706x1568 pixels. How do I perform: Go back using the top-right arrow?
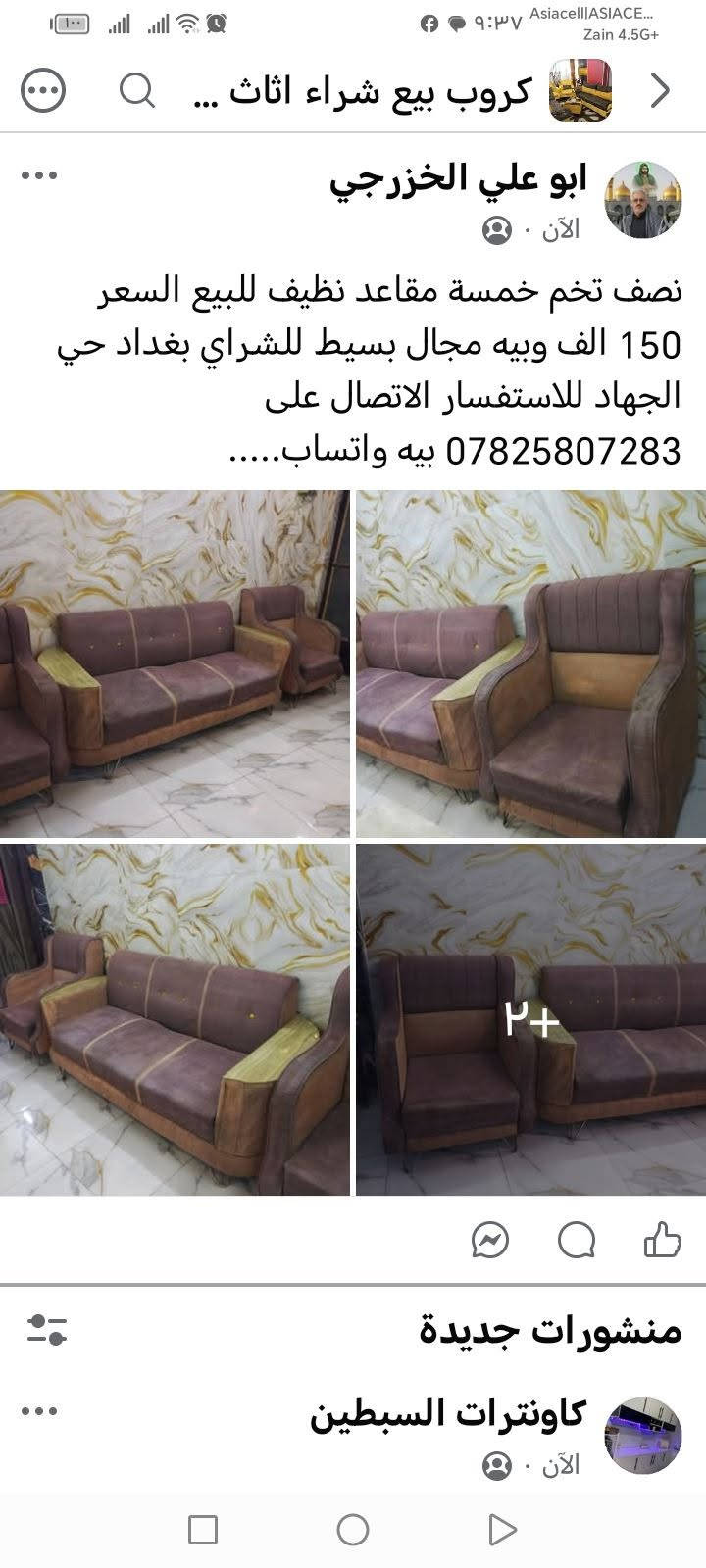pos(661,91)
